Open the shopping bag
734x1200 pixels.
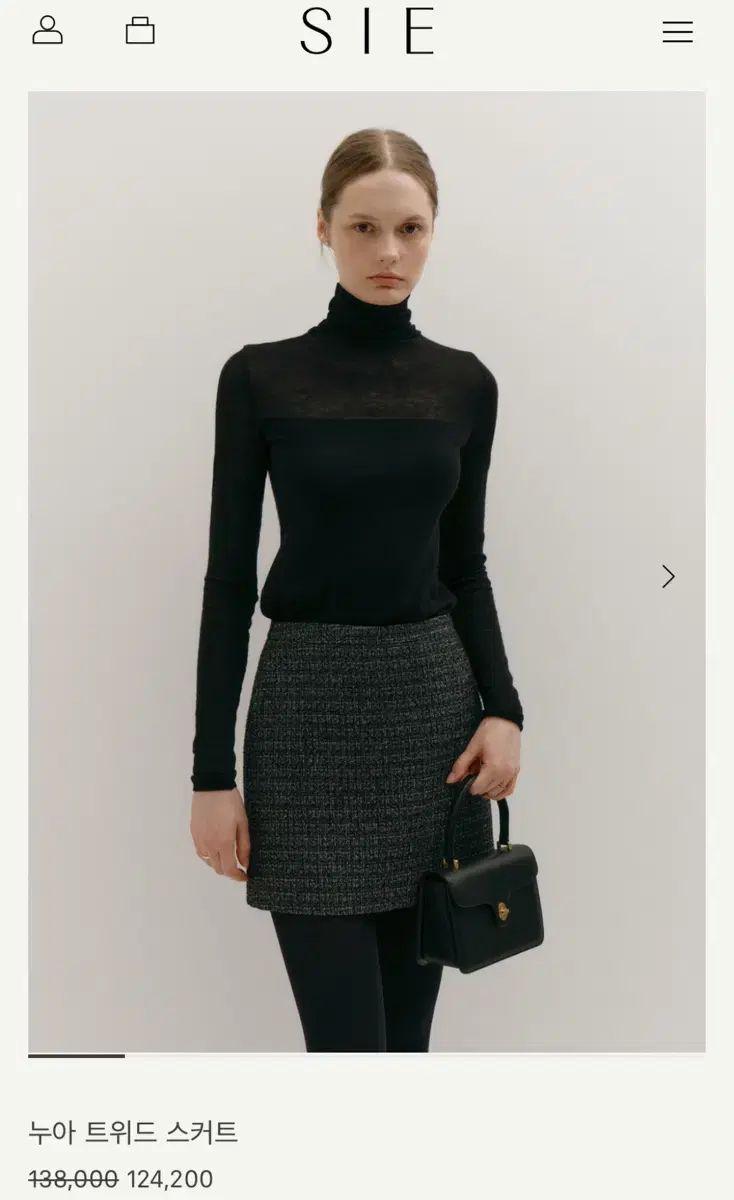coord(140,31)
